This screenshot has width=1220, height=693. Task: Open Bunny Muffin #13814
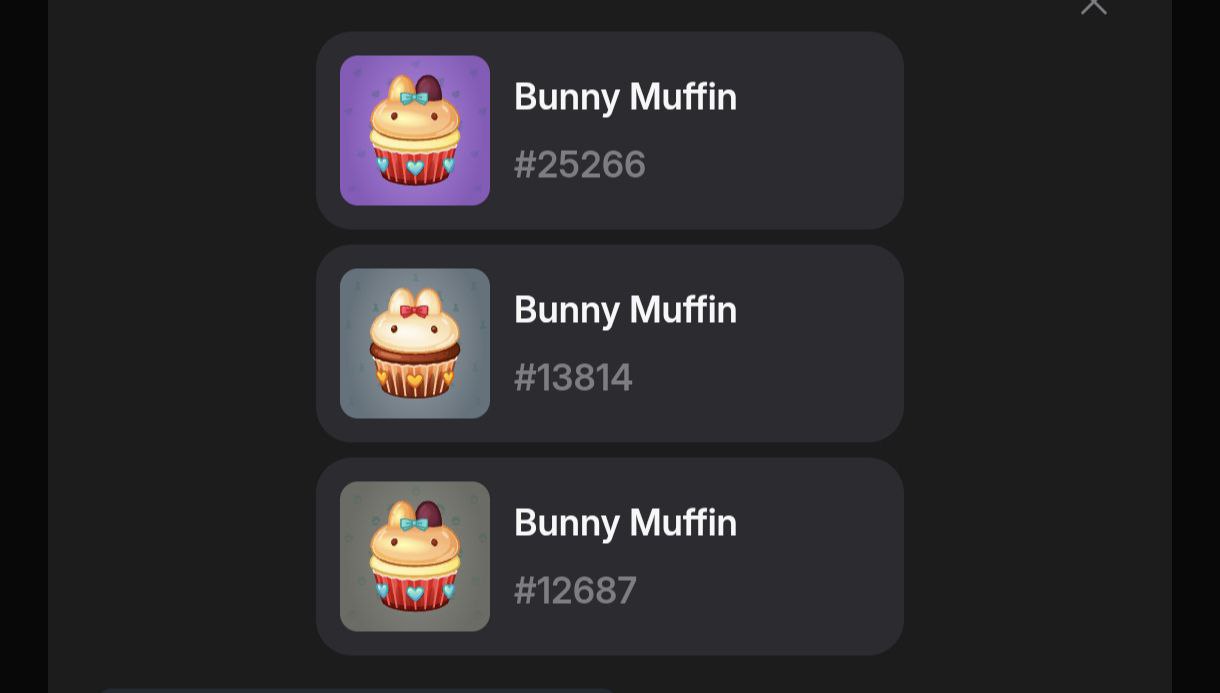609,343
